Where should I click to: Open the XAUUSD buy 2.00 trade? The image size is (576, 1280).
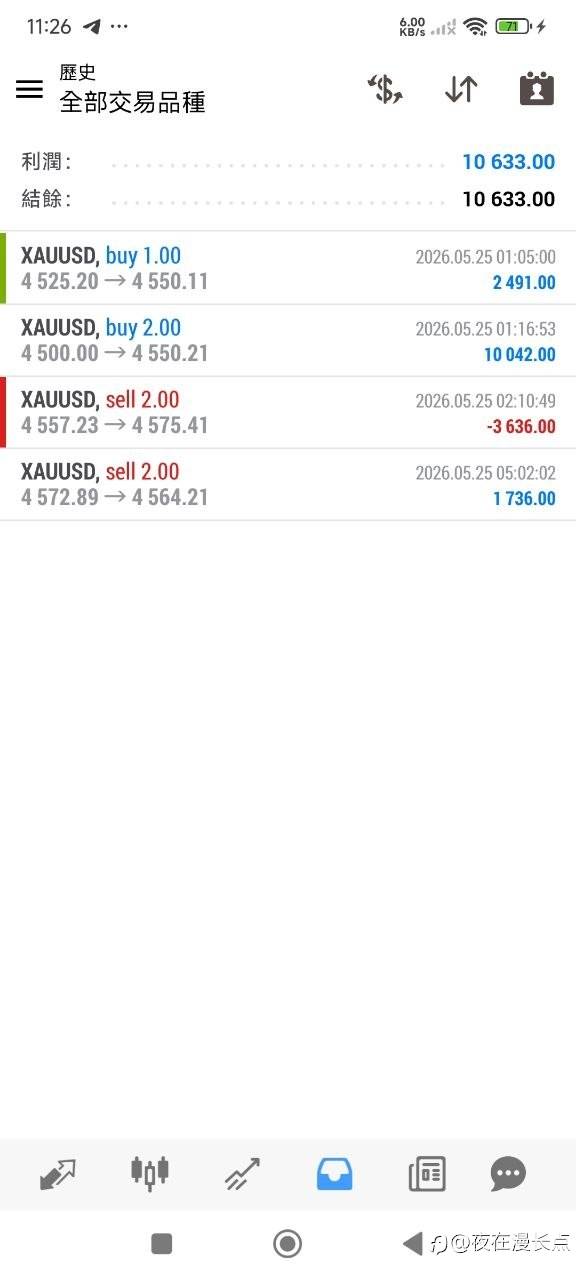tap(288, 340)
